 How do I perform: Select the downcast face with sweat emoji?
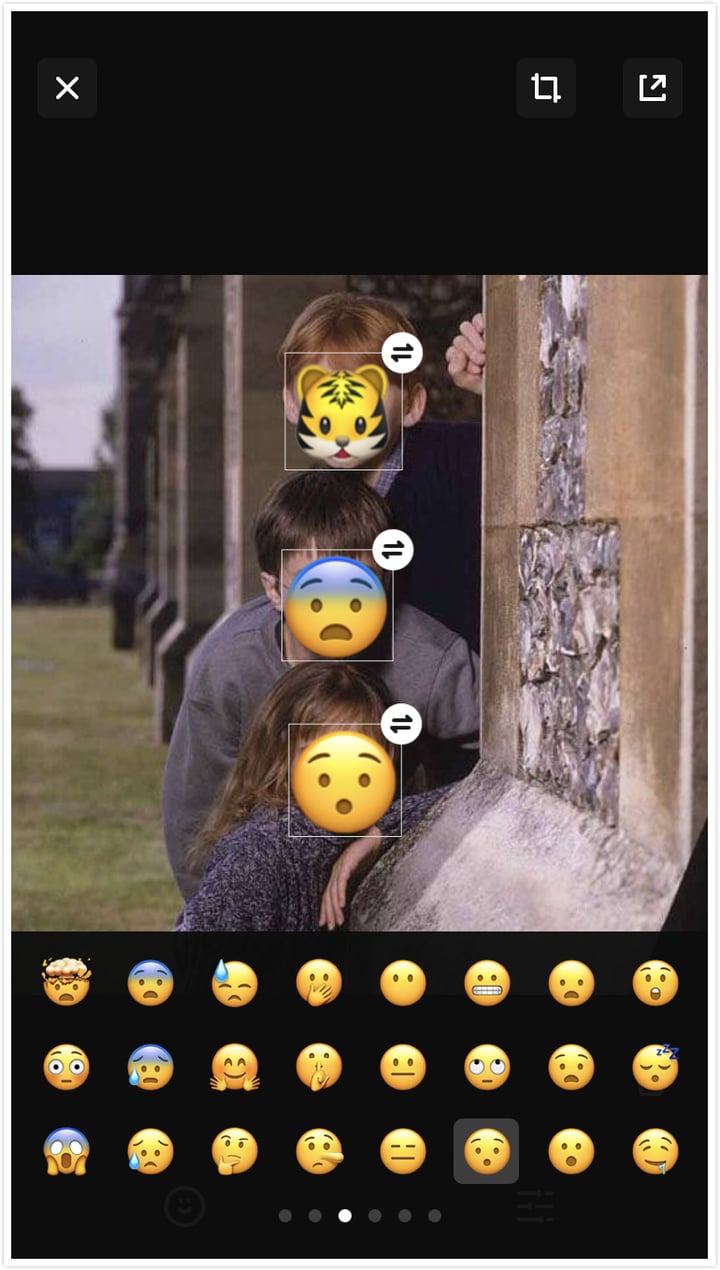click(x=235, y=983)
